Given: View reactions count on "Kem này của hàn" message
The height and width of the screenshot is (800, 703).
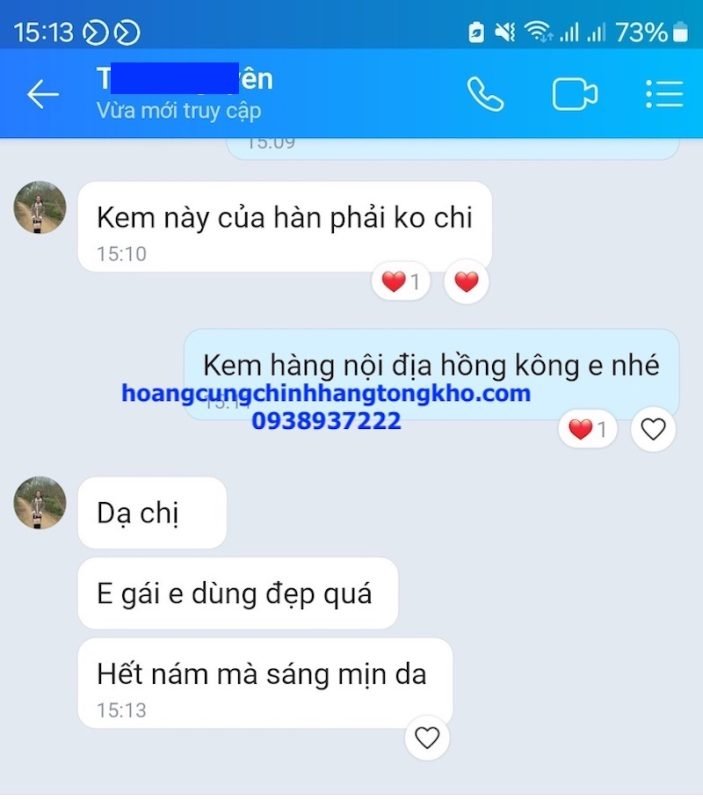Looking at the screenshot, I should (401, 282).
